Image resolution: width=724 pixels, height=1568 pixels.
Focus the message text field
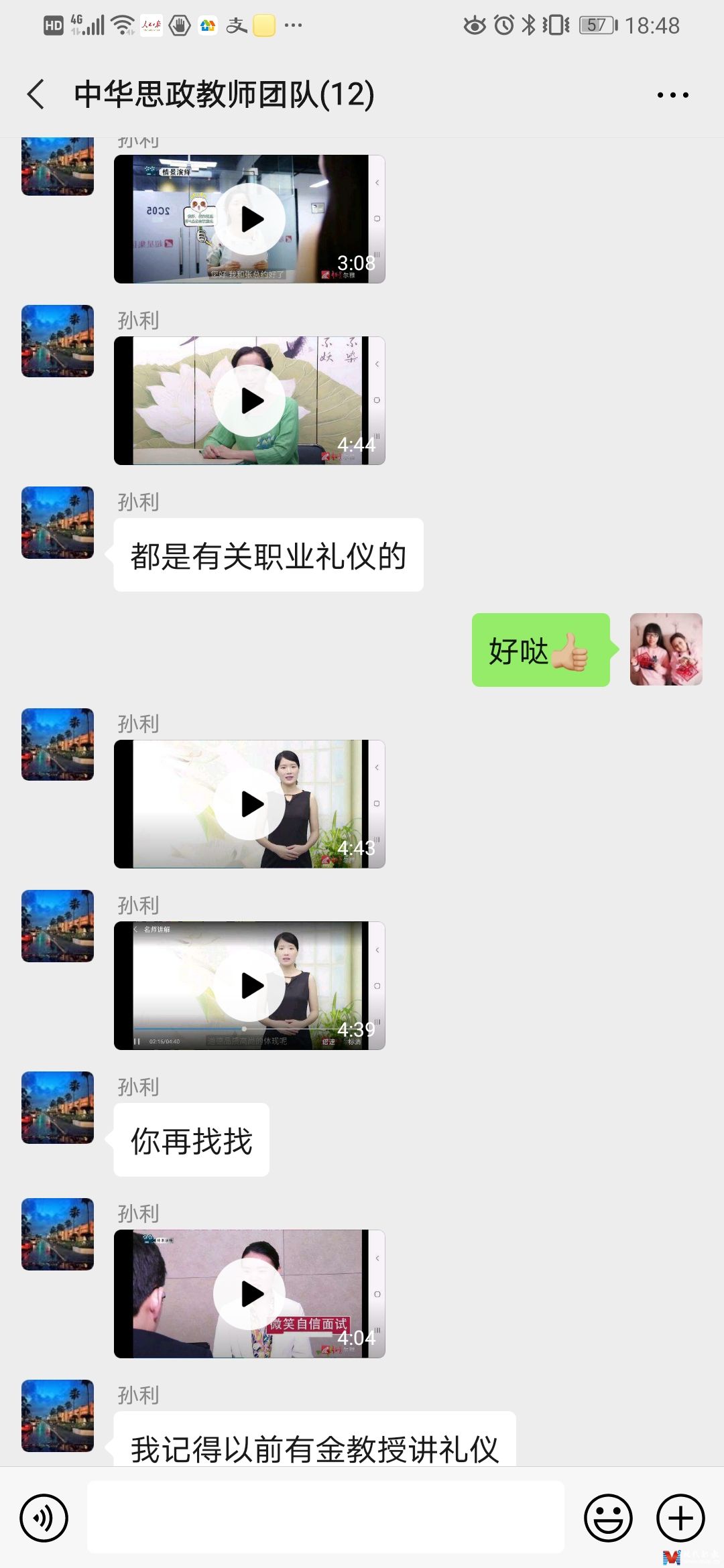(x=326, y=1518)
